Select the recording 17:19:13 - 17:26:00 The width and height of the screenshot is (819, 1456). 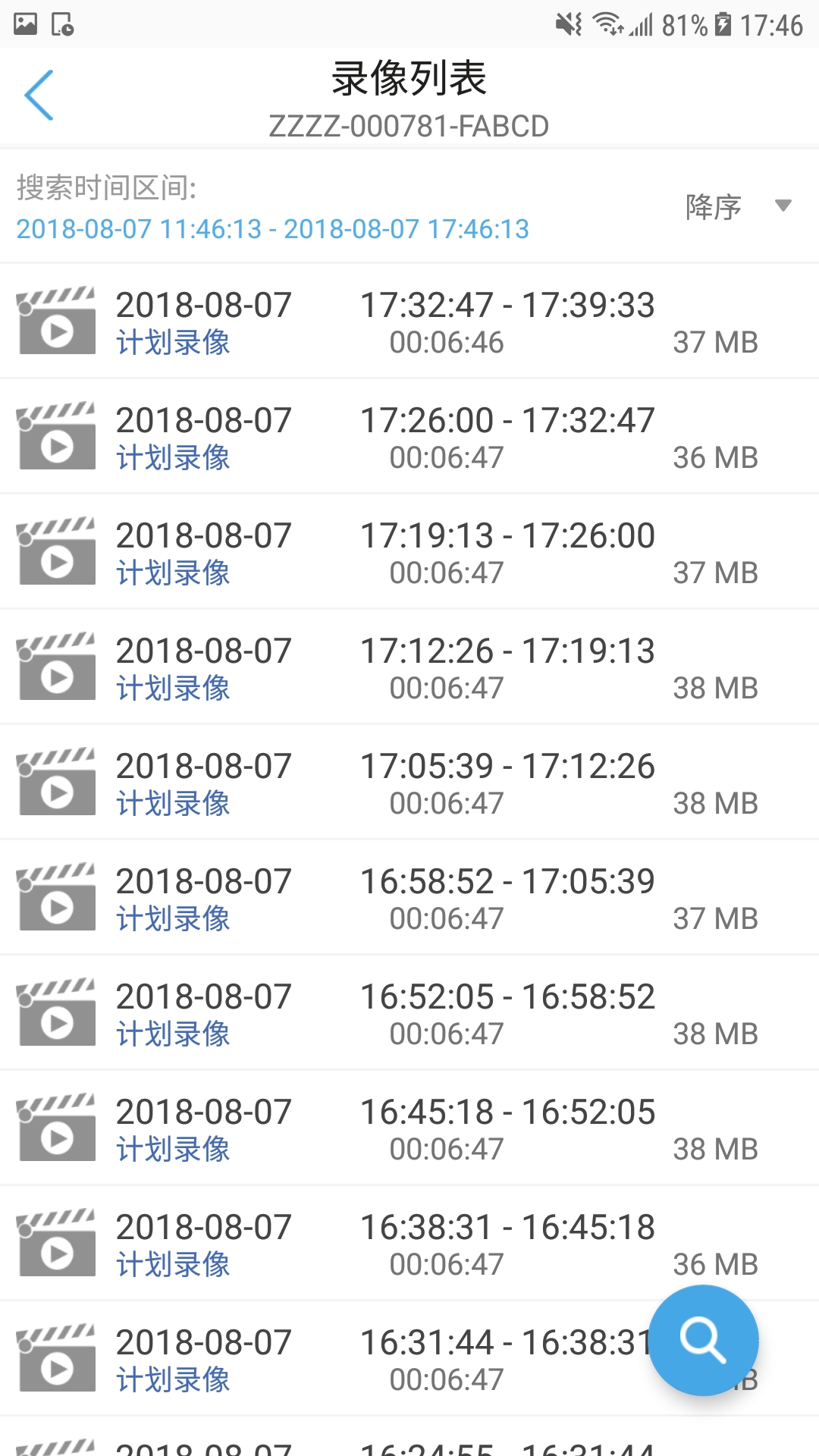point(409,552)
